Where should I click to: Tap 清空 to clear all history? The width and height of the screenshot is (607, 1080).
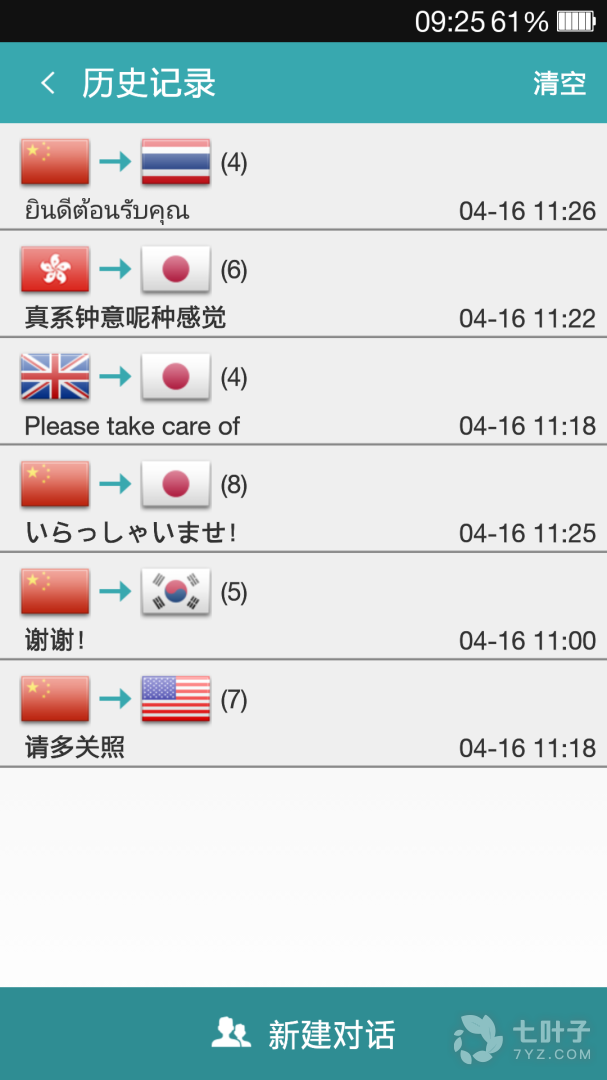pos(559,83)
